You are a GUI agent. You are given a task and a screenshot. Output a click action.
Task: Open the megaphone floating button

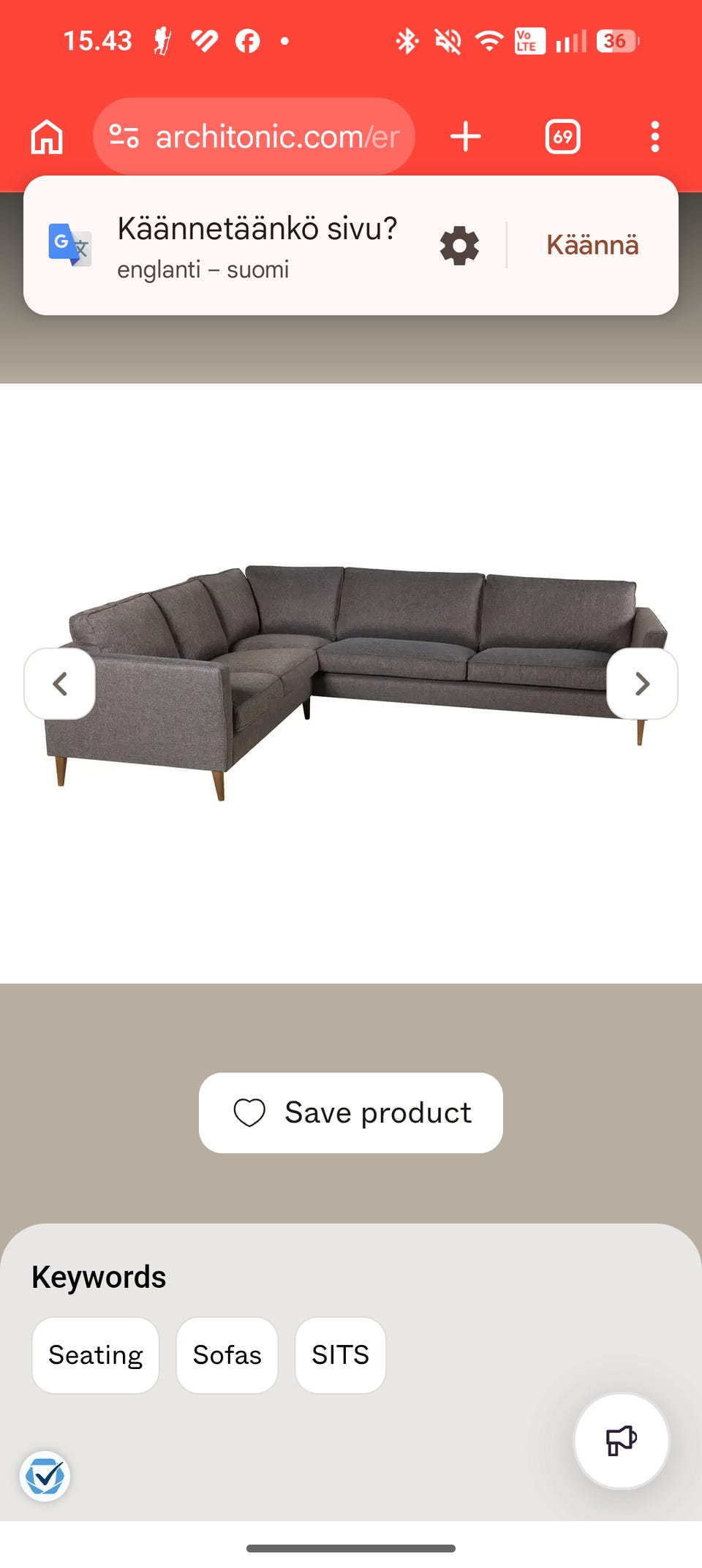[622, 1441]
